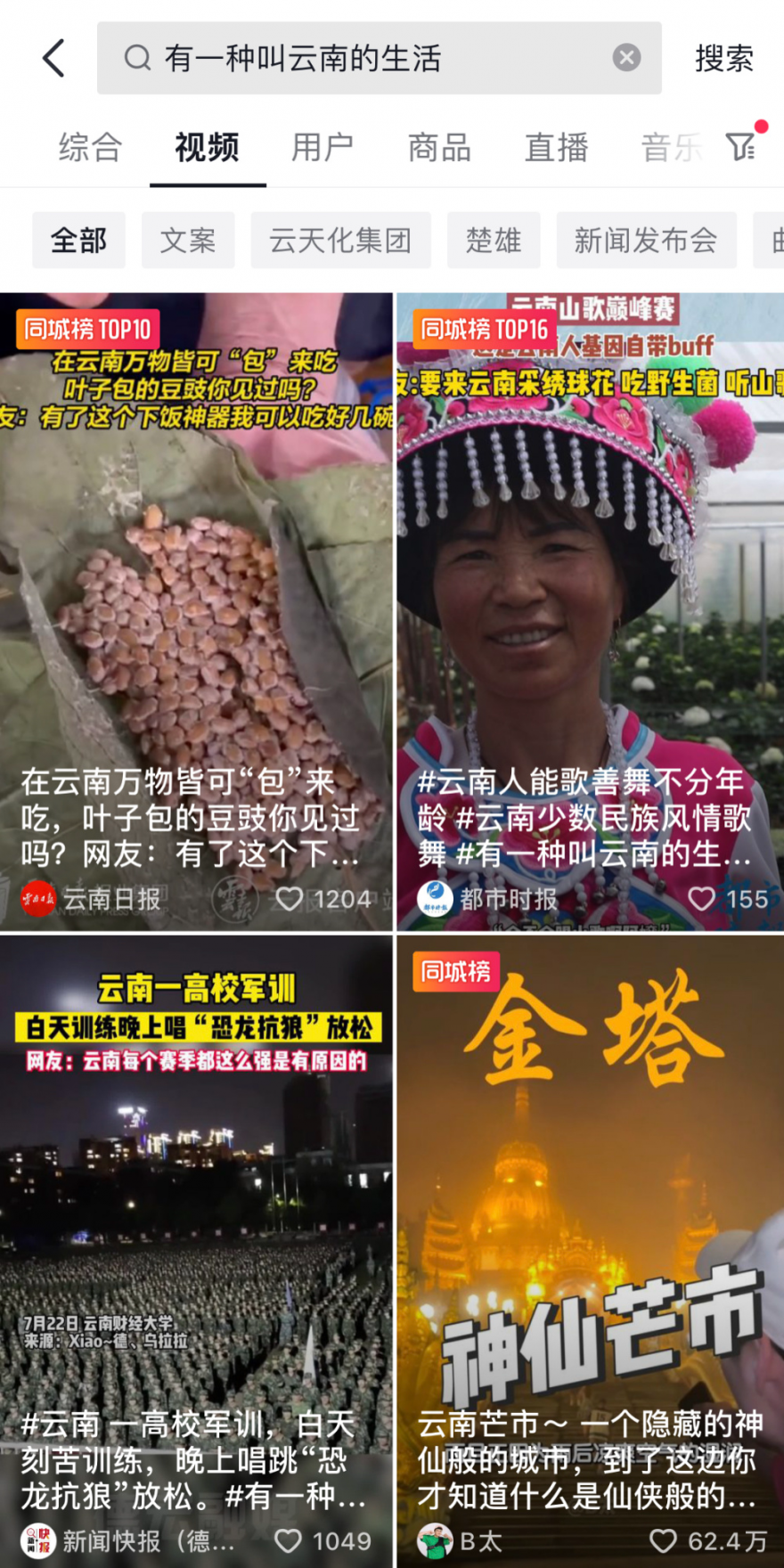Open the 云南日报 video about 叶子包的豆豉
The width and height of the screenshot is (784, 1568).
pos(196,606)
